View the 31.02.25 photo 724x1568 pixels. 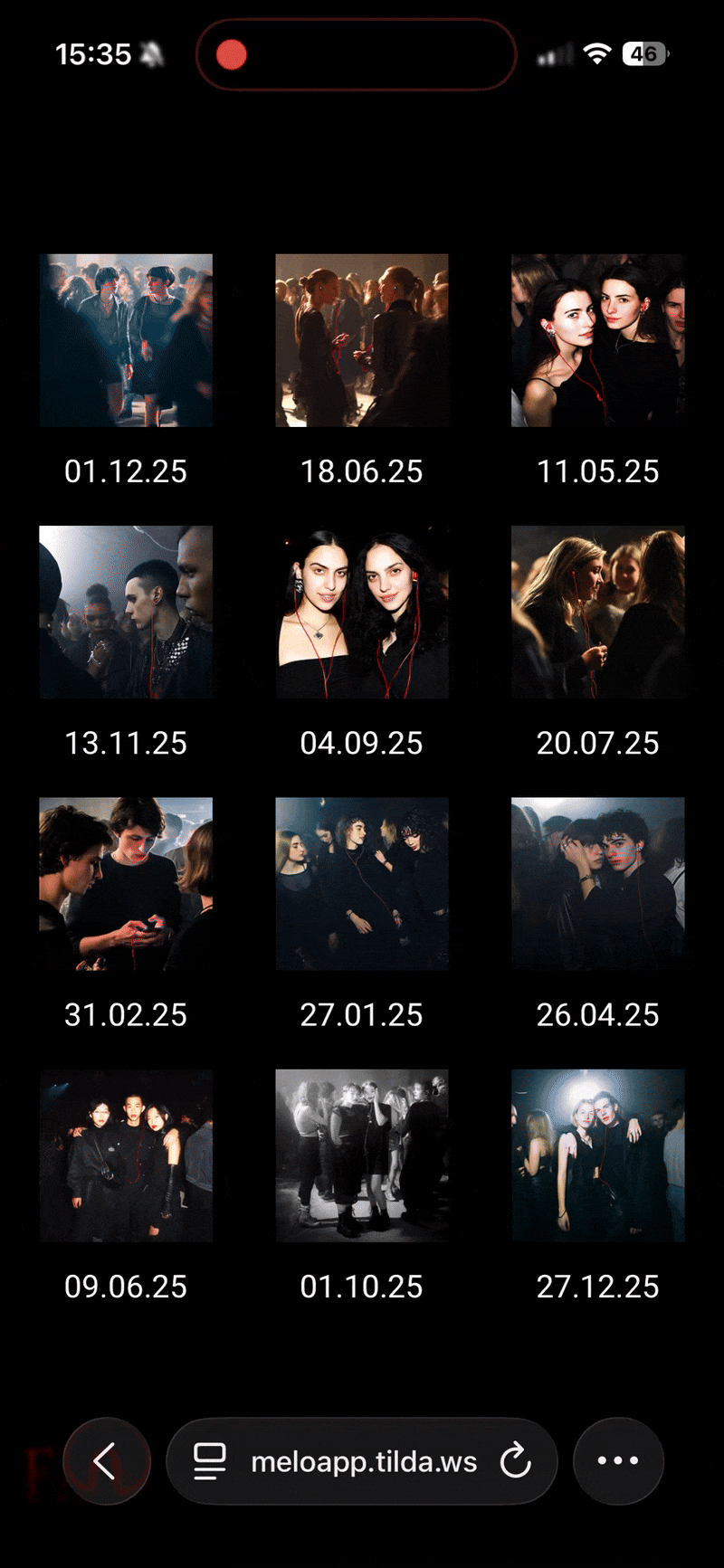tap(126, 883)
